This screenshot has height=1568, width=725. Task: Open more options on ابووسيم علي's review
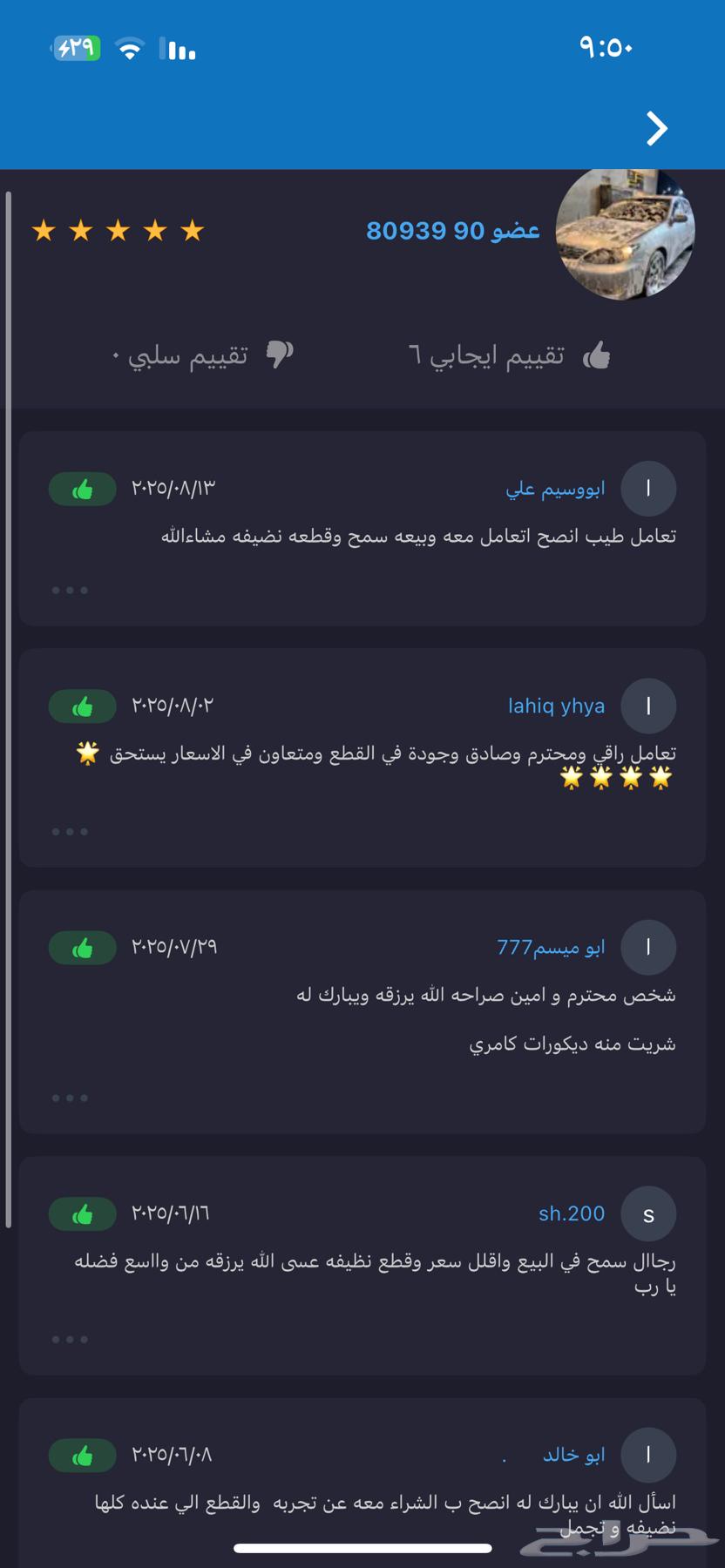tap(70, 591)
